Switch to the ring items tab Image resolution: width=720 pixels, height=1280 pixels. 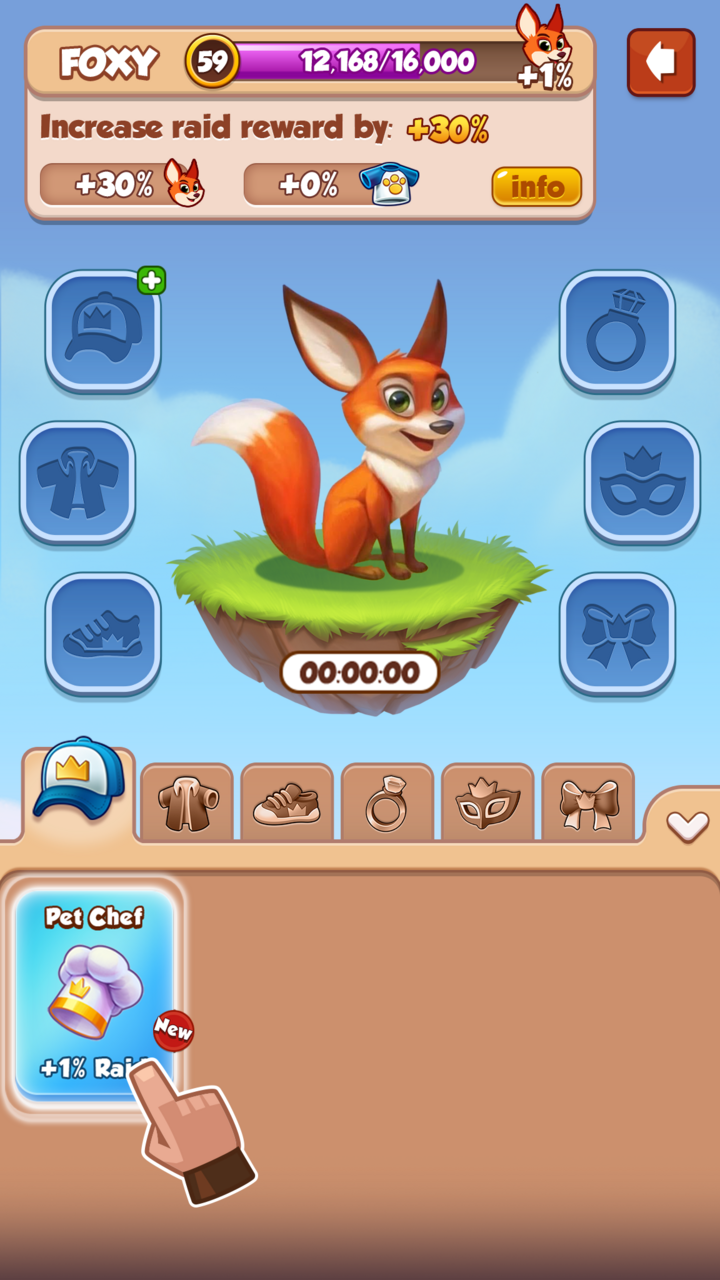point(387,802)
